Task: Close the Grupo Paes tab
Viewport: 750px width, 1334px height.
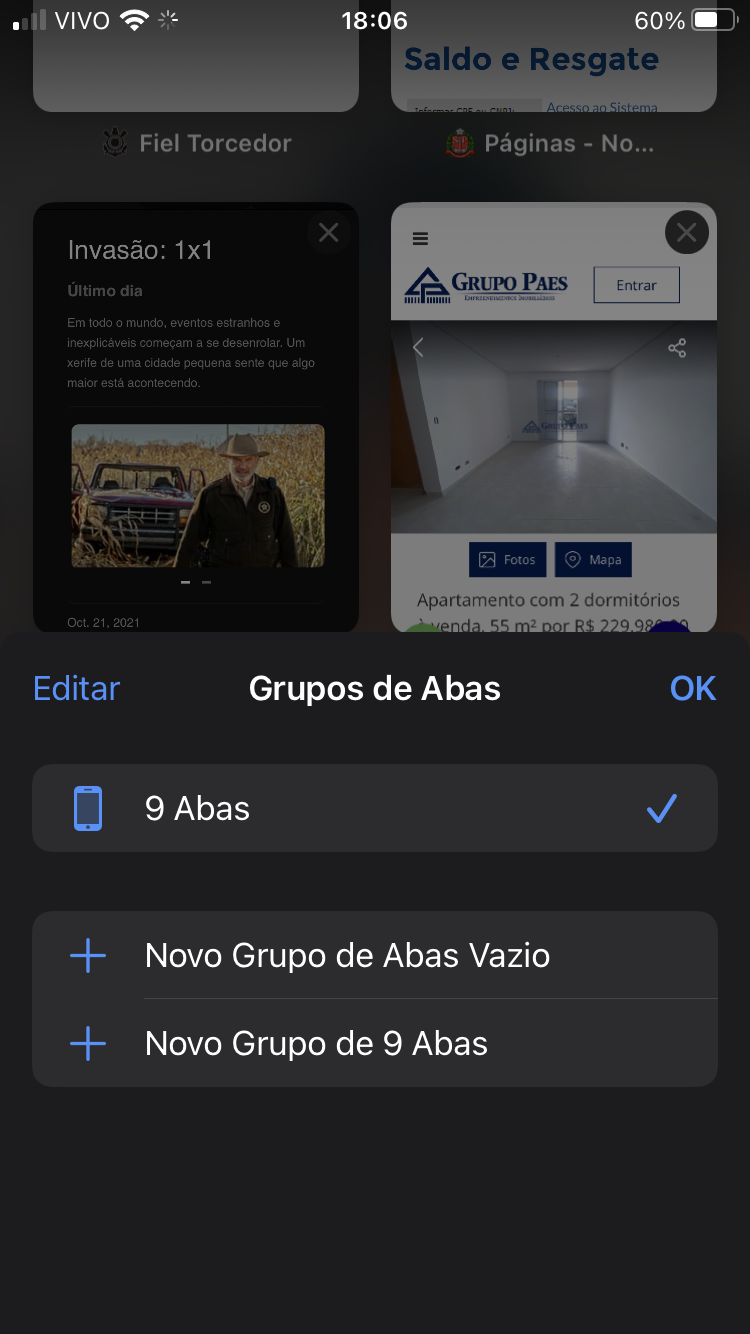Action: click(686, 233)
